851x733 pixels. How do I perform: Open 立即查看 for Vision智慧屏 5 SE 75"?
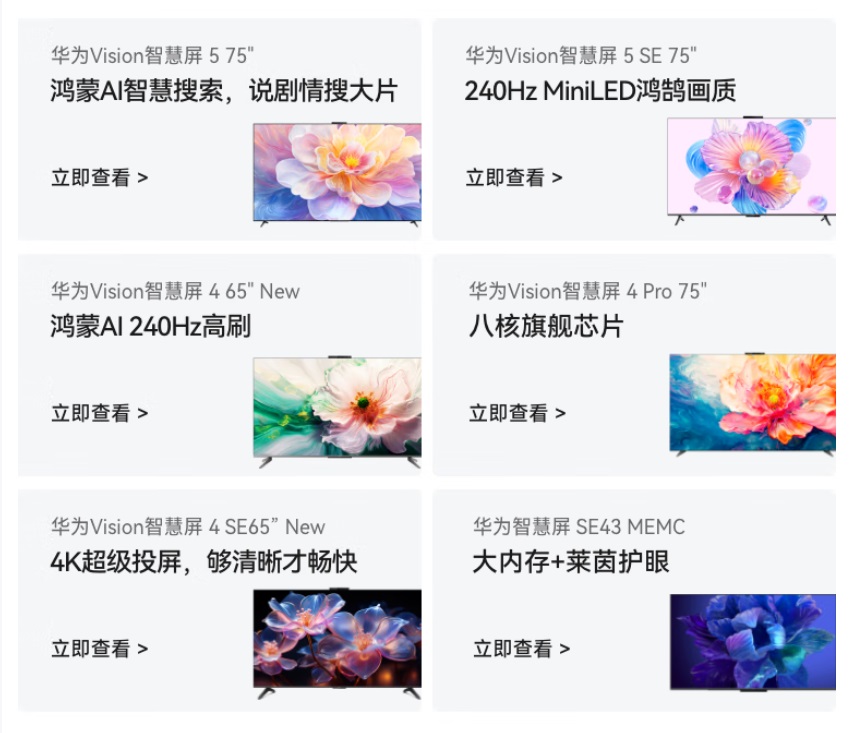[x=513, y=178]
